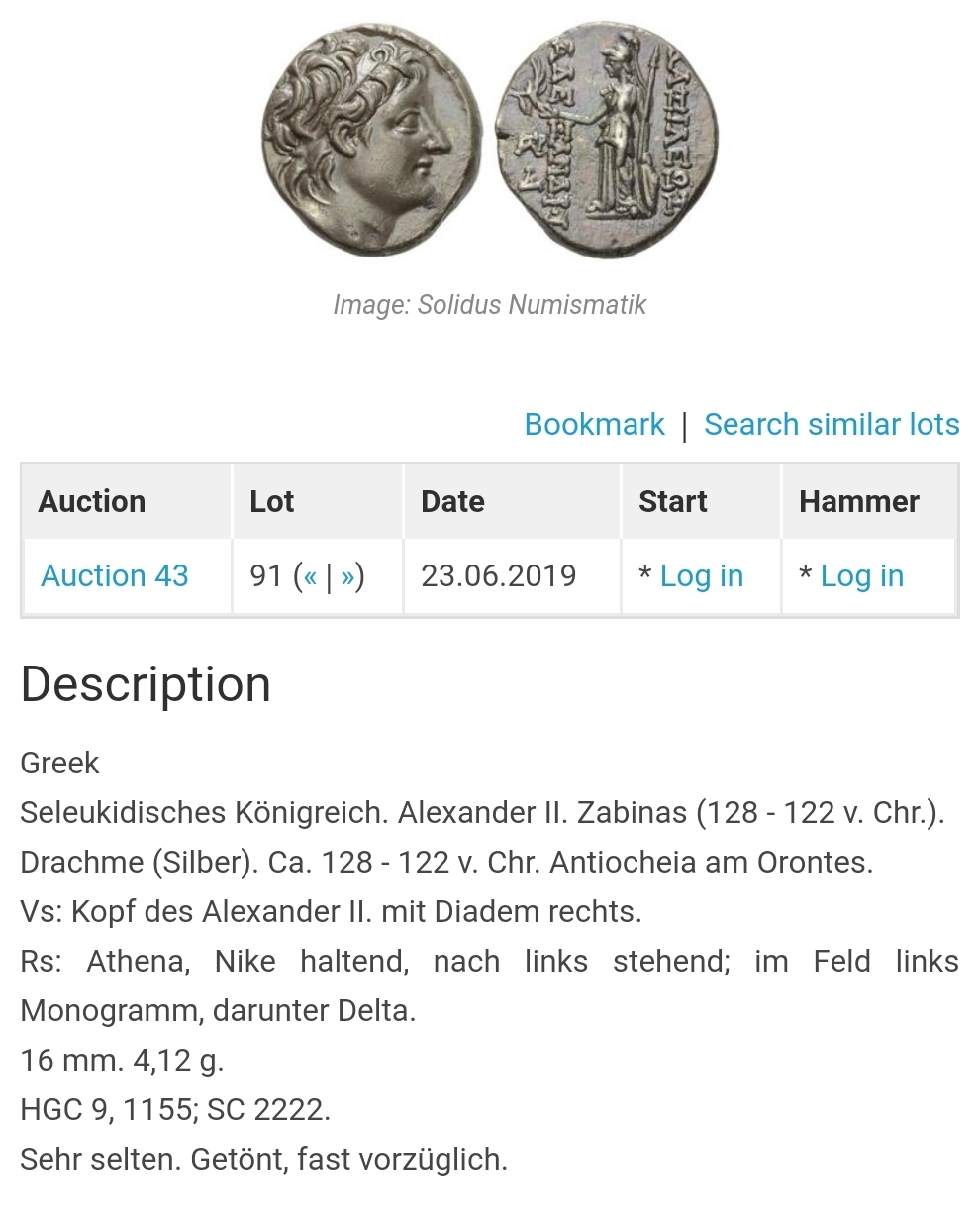The width and height of the screenshot is (979, 1232).
Task: Log in to see the Hammer price
Action: point(861,575)
